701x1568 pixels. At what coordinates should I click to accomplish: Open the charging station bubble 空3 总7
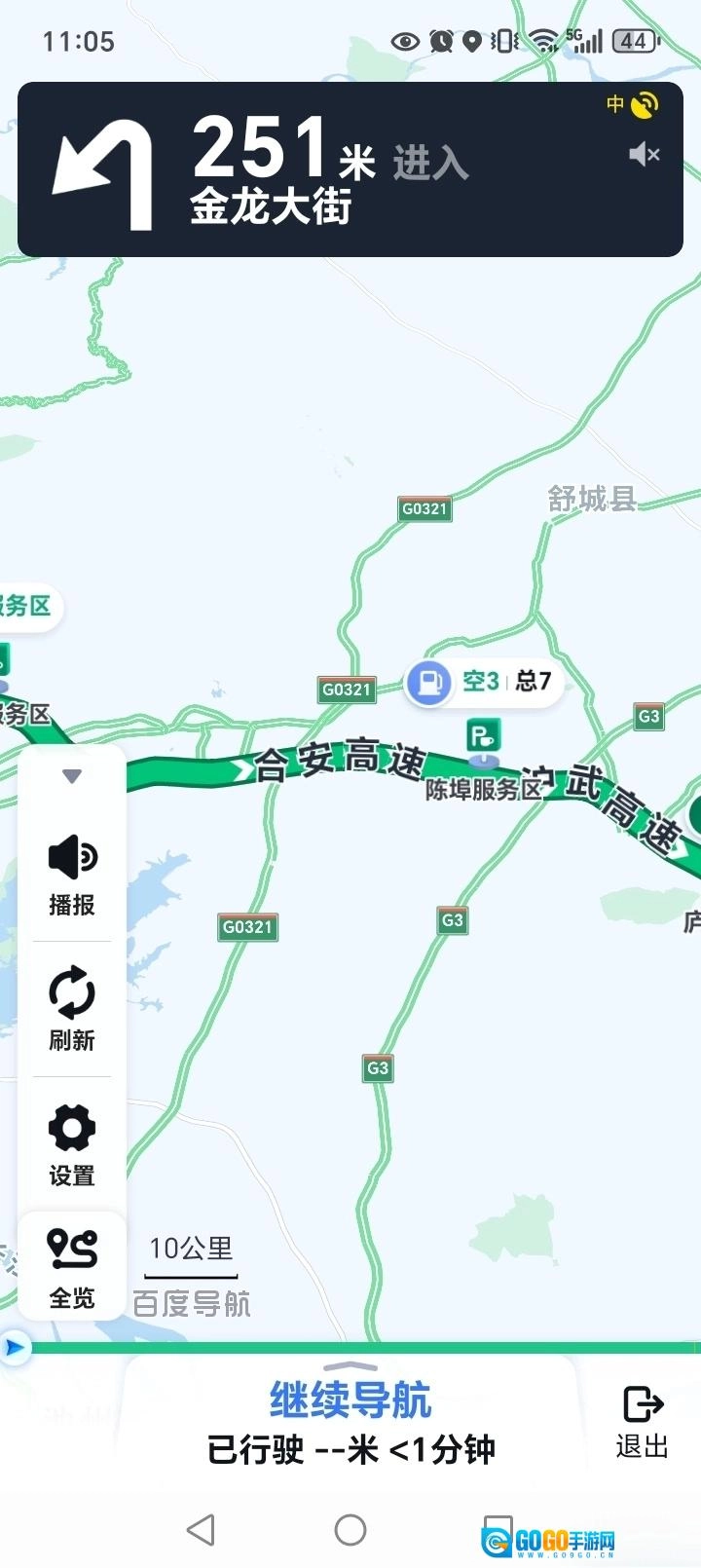point(480,682)
